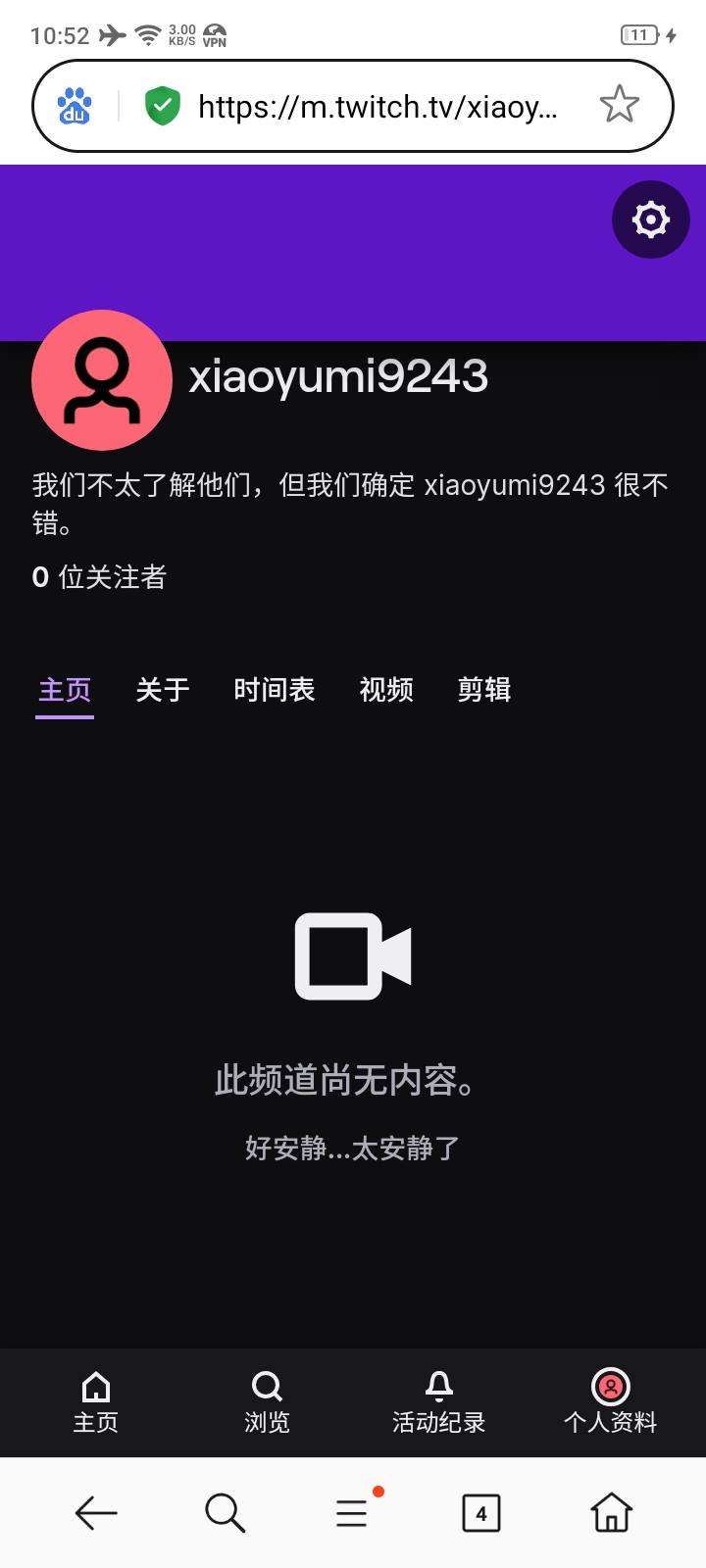
Task: Bookmark this page with the star icon
Action: [620, 105]
